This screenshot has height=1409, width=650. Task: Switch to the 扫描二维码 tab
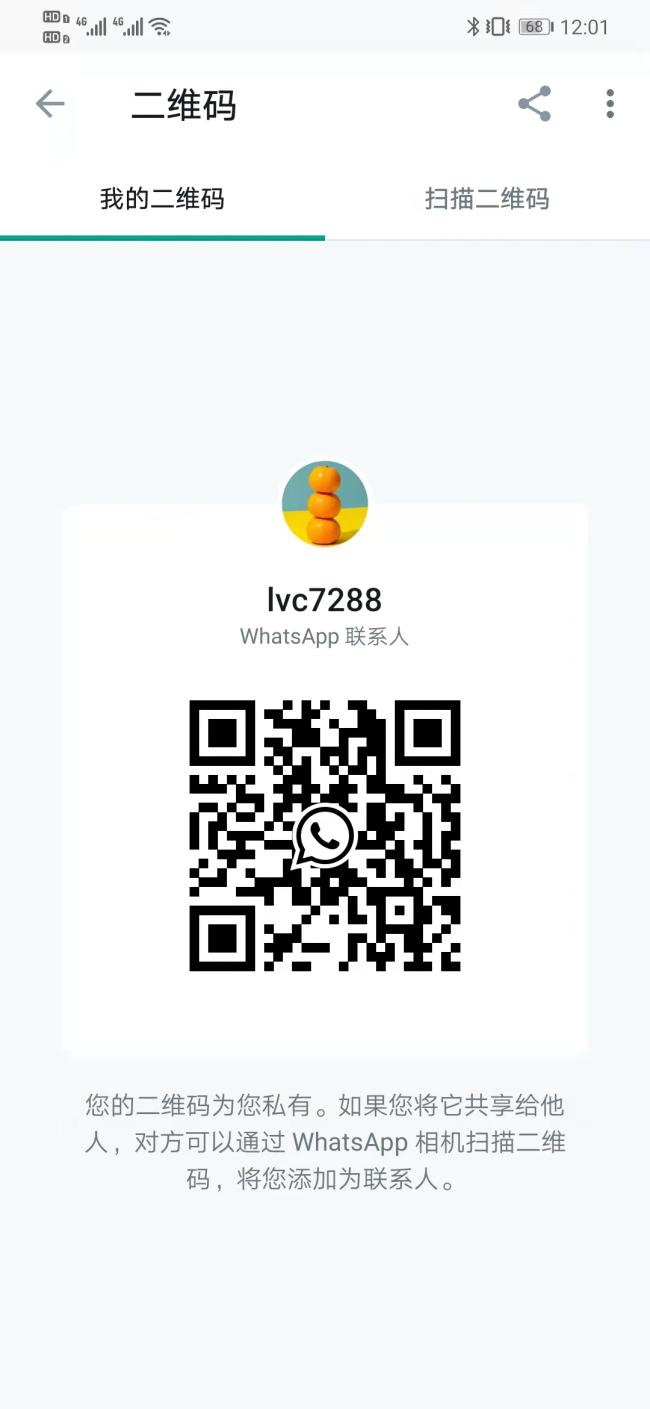[487, 199]
